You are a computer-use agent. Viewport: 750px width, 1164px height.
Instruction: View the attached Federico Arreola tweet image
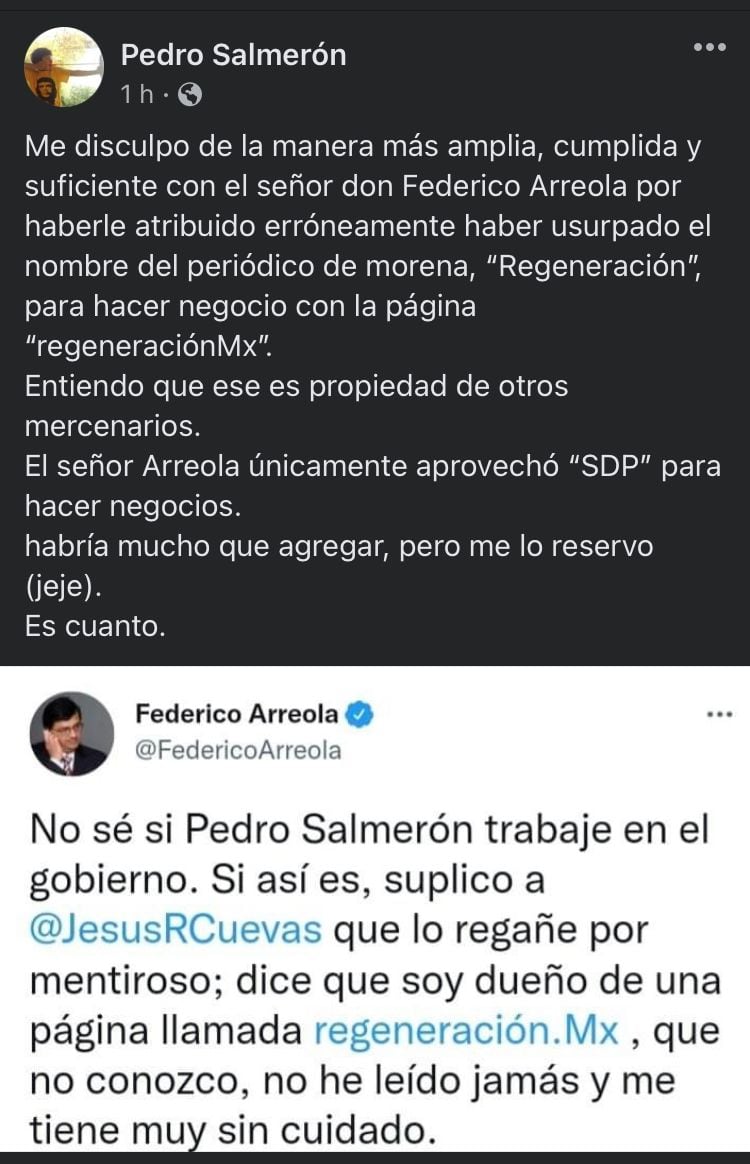point(375,910)
